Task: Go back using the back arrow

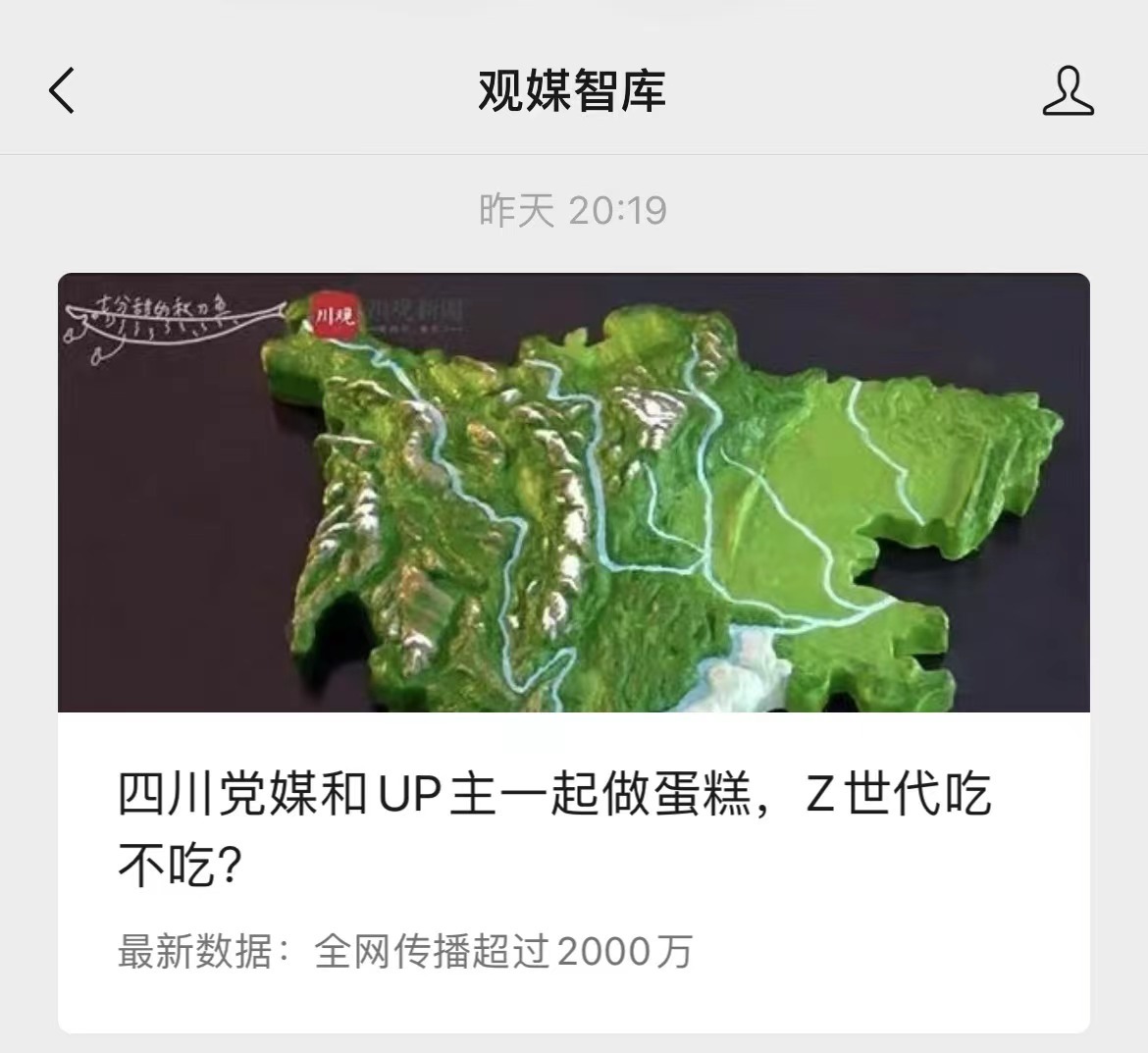Action: tap(62, 91)
